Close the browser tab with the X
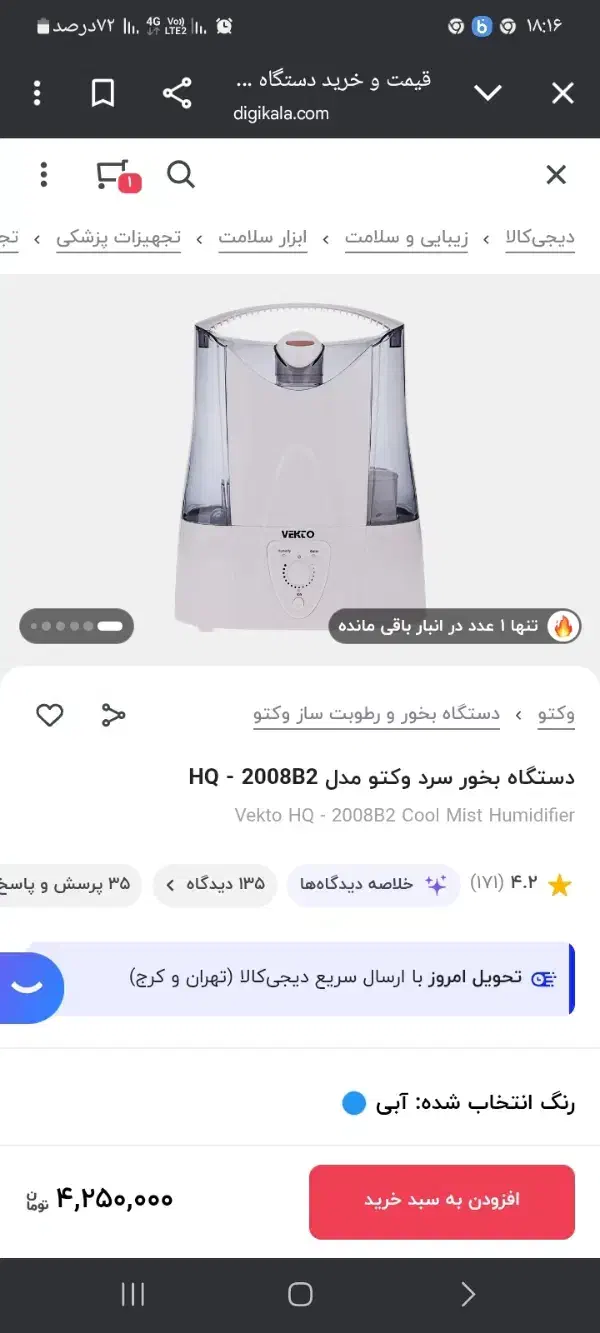600x1333 pixels. [563, 94]
